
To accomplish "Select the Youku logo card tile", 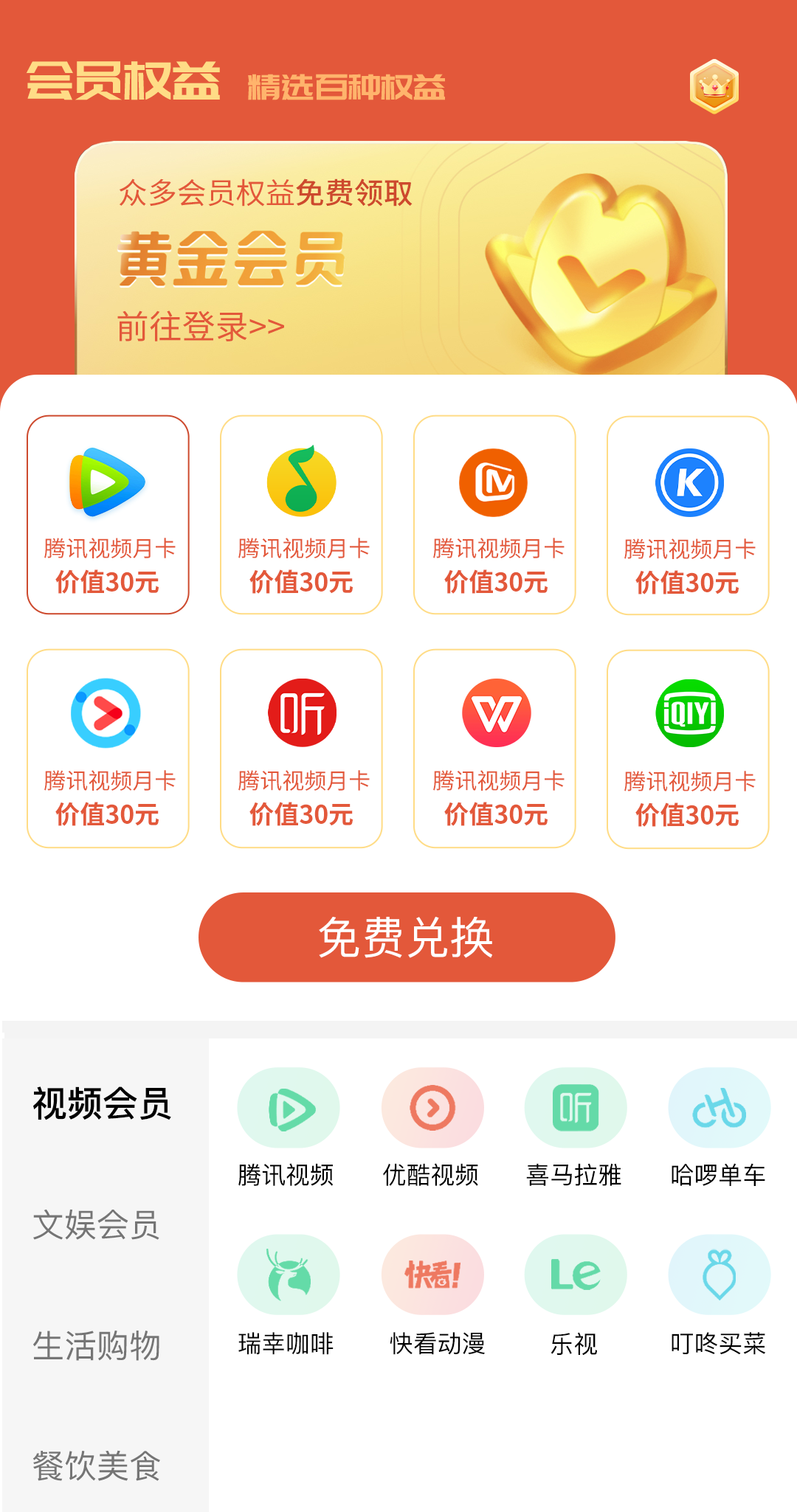I will tap(108, 748).
